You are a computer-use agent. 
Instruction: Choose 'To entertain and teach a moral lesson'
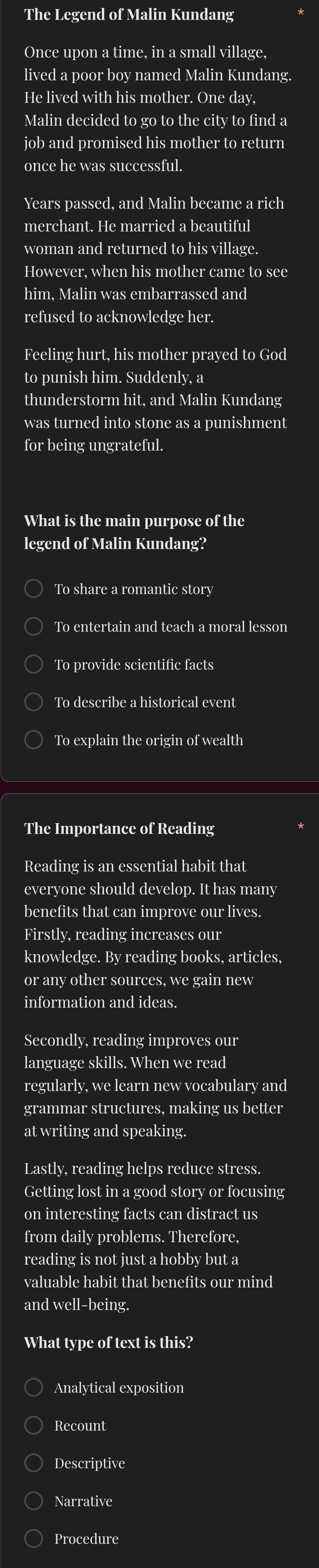point(34,626)
